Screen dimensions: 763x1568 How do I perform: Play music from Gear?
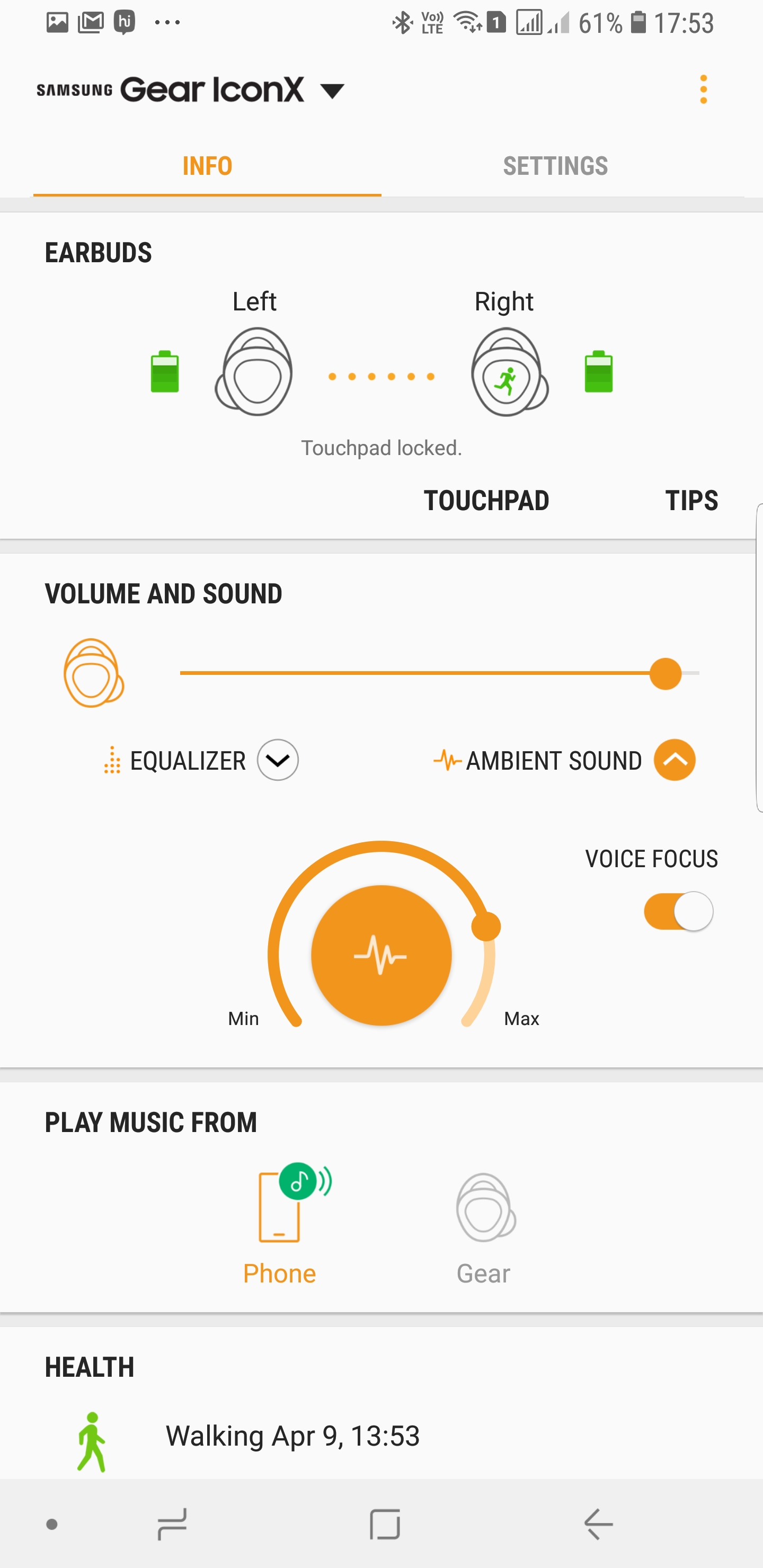click(x=484, y=1224)
